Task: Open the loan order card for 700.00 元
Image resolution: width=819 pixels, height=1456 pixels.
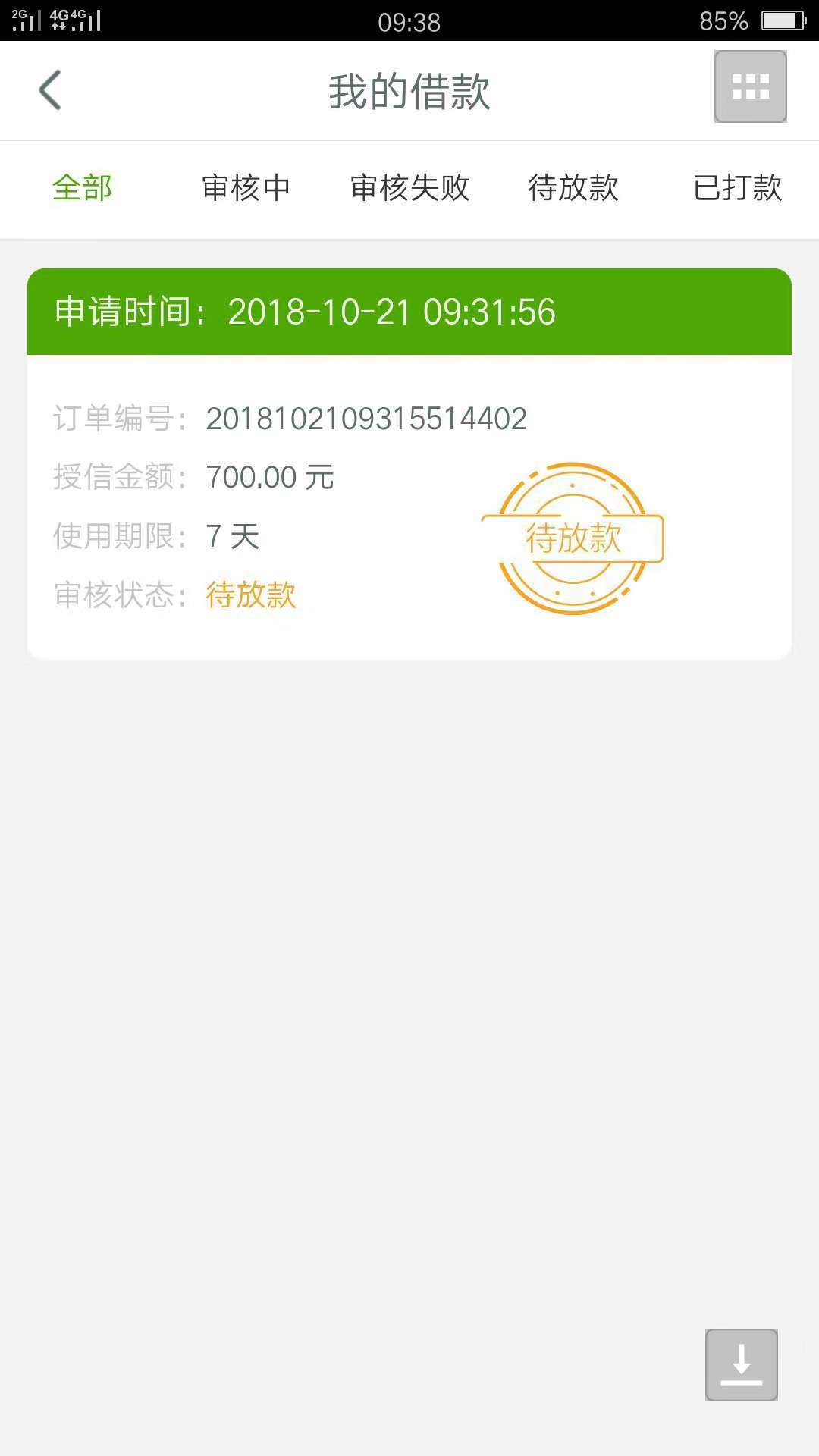Action: point(409,463)
